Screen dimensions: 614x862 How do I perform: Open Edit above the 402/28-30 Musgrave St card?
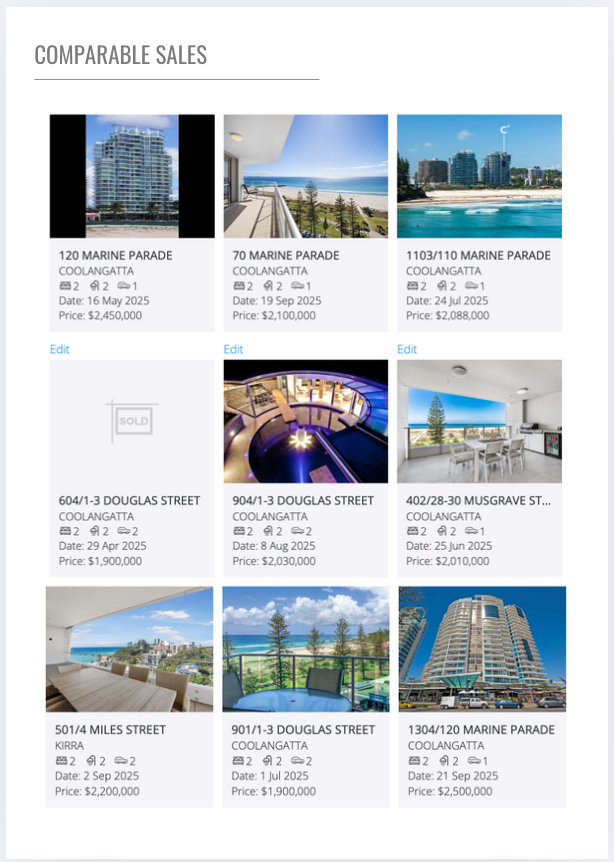pyautogui.click(x=407, y=349)
